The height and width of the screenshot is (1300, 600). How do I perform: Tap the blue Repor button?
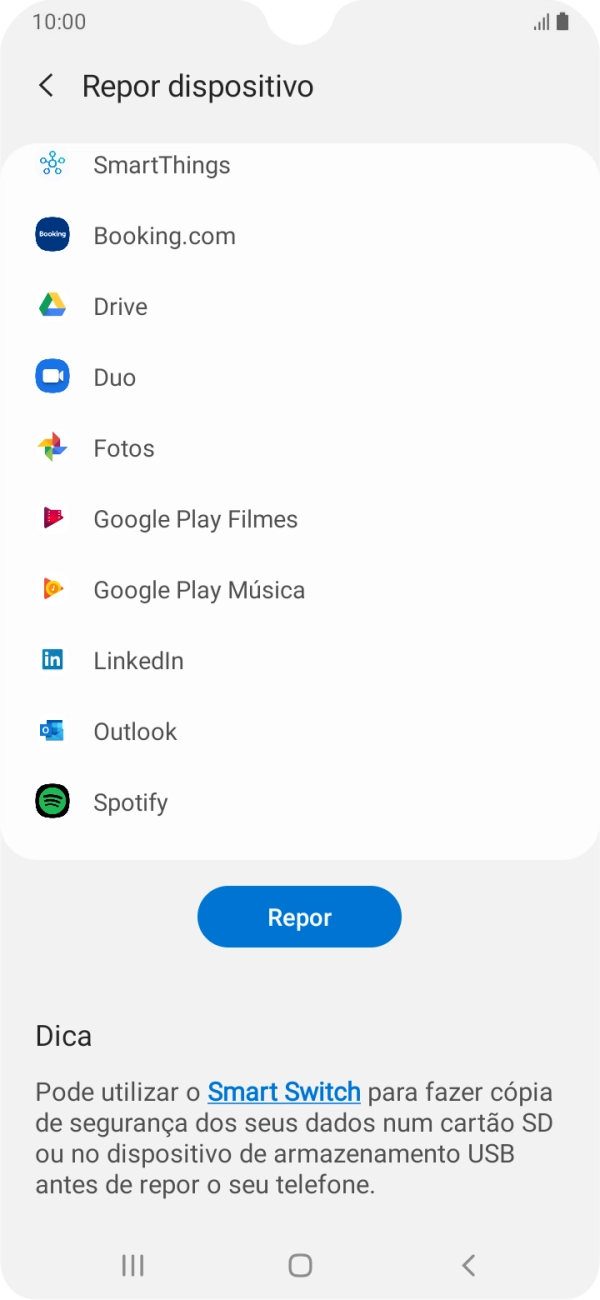coord(299,917)
